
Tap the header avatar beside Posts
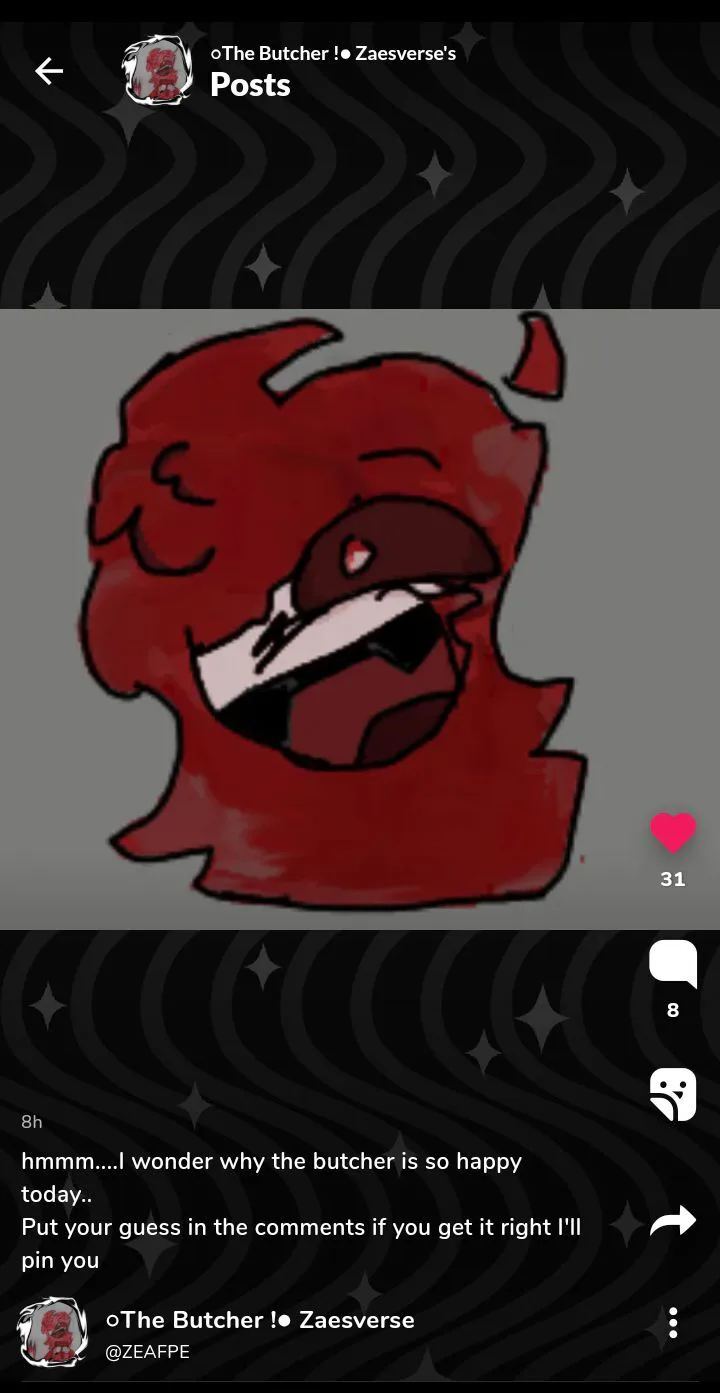[x=158, y=70]
